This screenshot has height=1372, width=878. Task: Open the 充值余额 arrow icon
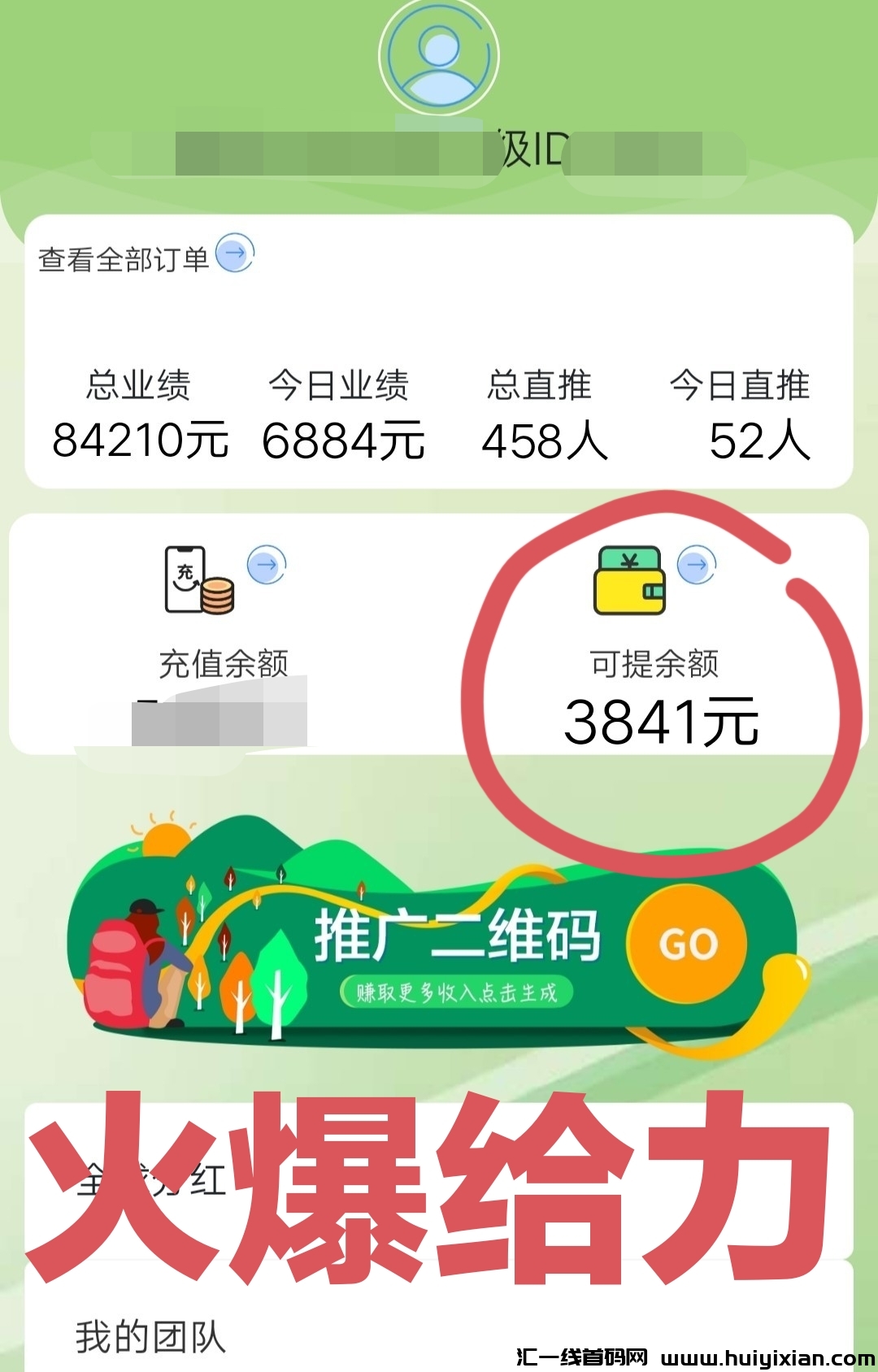click(x=266, y=564)
